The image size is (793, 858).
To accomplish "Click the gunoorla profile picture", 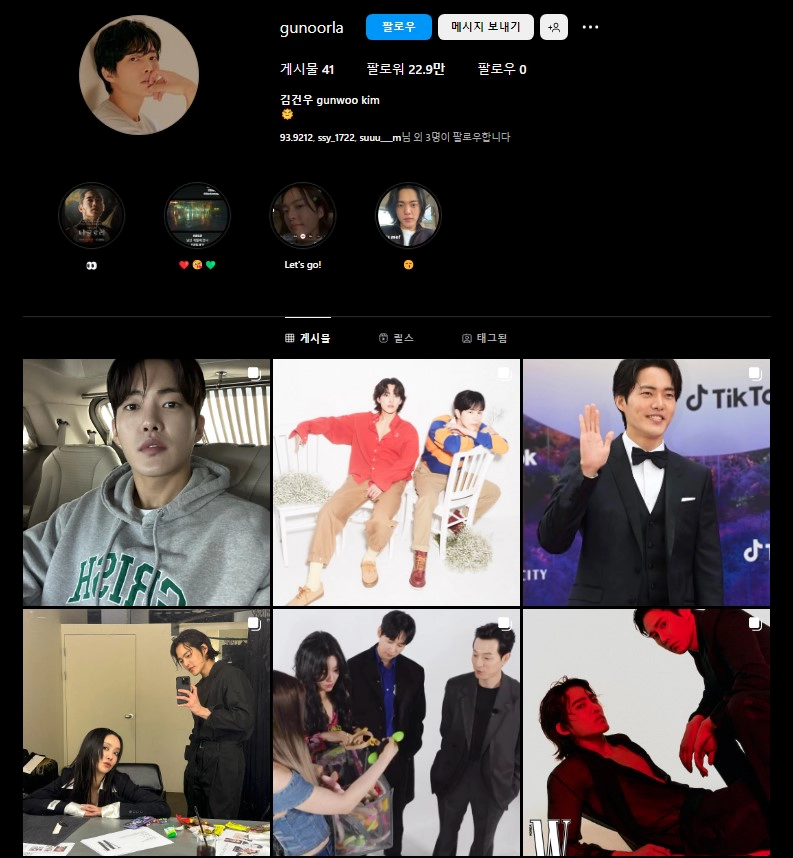I will [138, 75].
